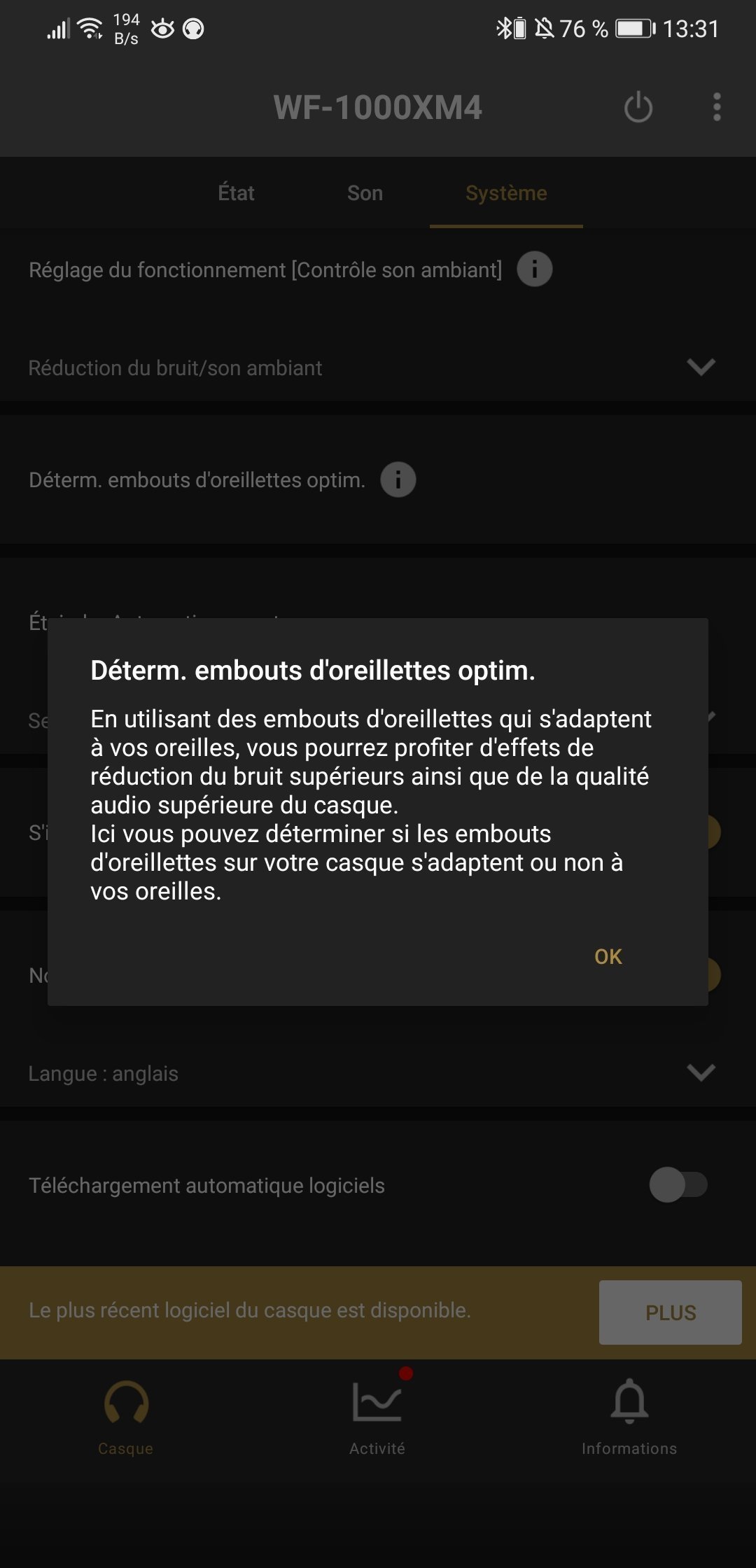Switch to the État tab
The image size is (756, 1568).
tap(236, 193)
